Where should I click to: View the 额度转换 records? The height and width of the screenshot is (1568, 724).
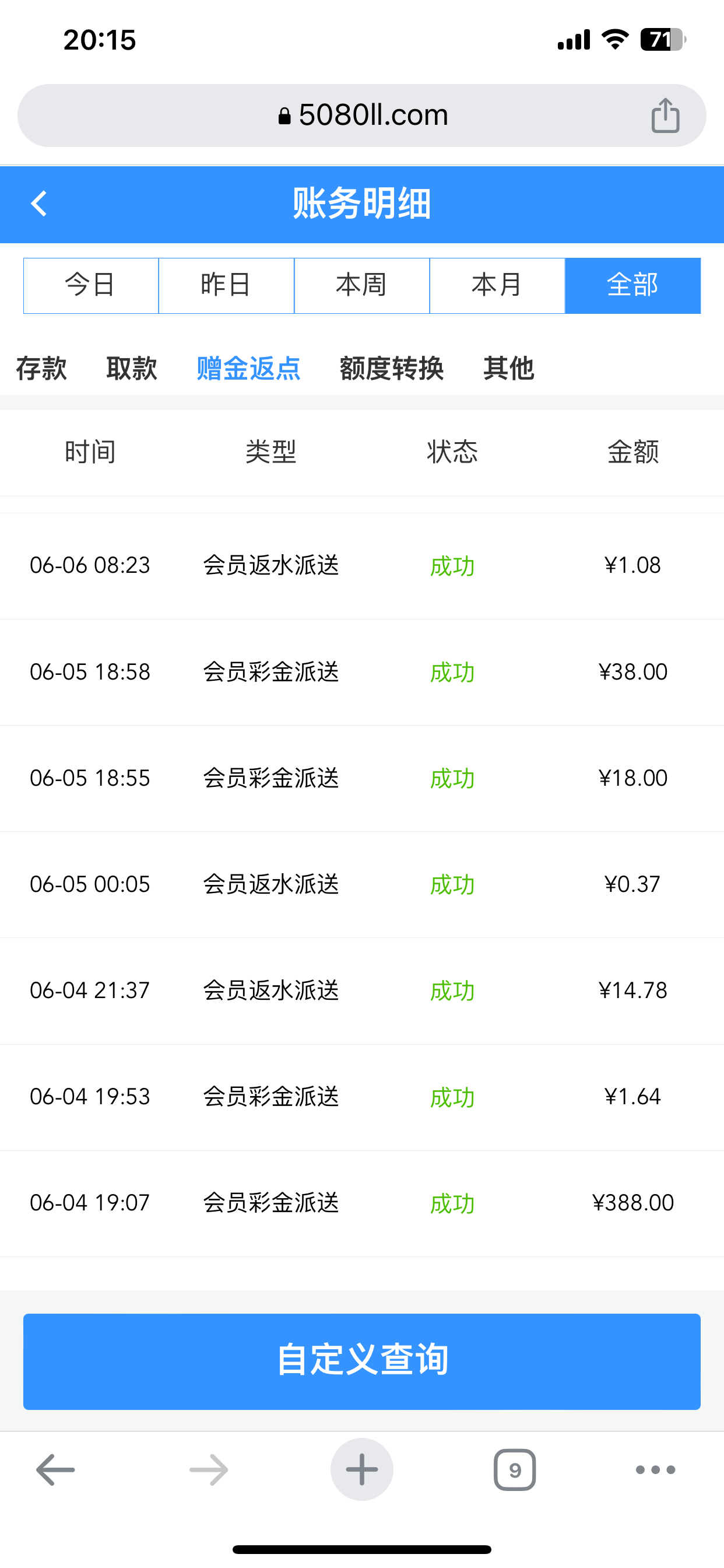pos(391,368)
